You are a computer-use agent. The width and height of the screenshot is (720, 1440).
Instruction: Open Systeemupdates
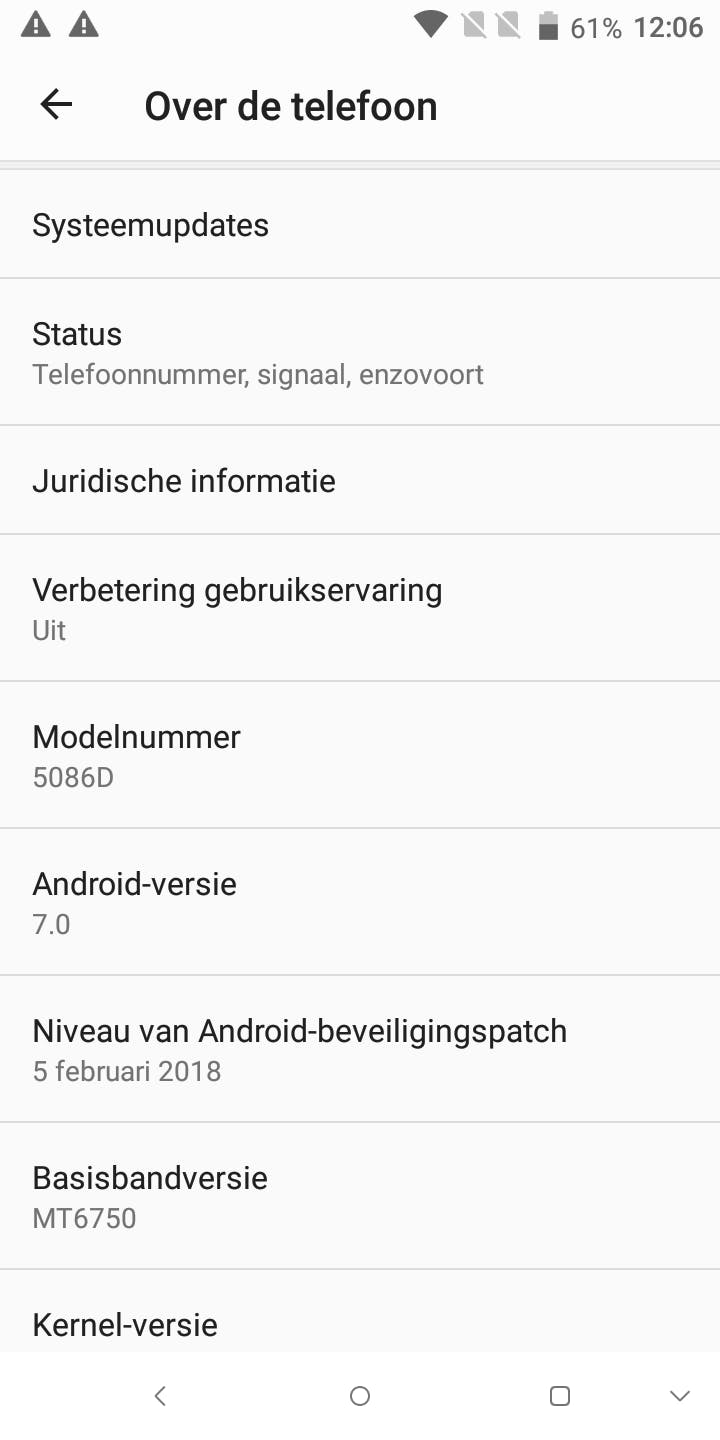pyautogui.click(x=360, y=225)
